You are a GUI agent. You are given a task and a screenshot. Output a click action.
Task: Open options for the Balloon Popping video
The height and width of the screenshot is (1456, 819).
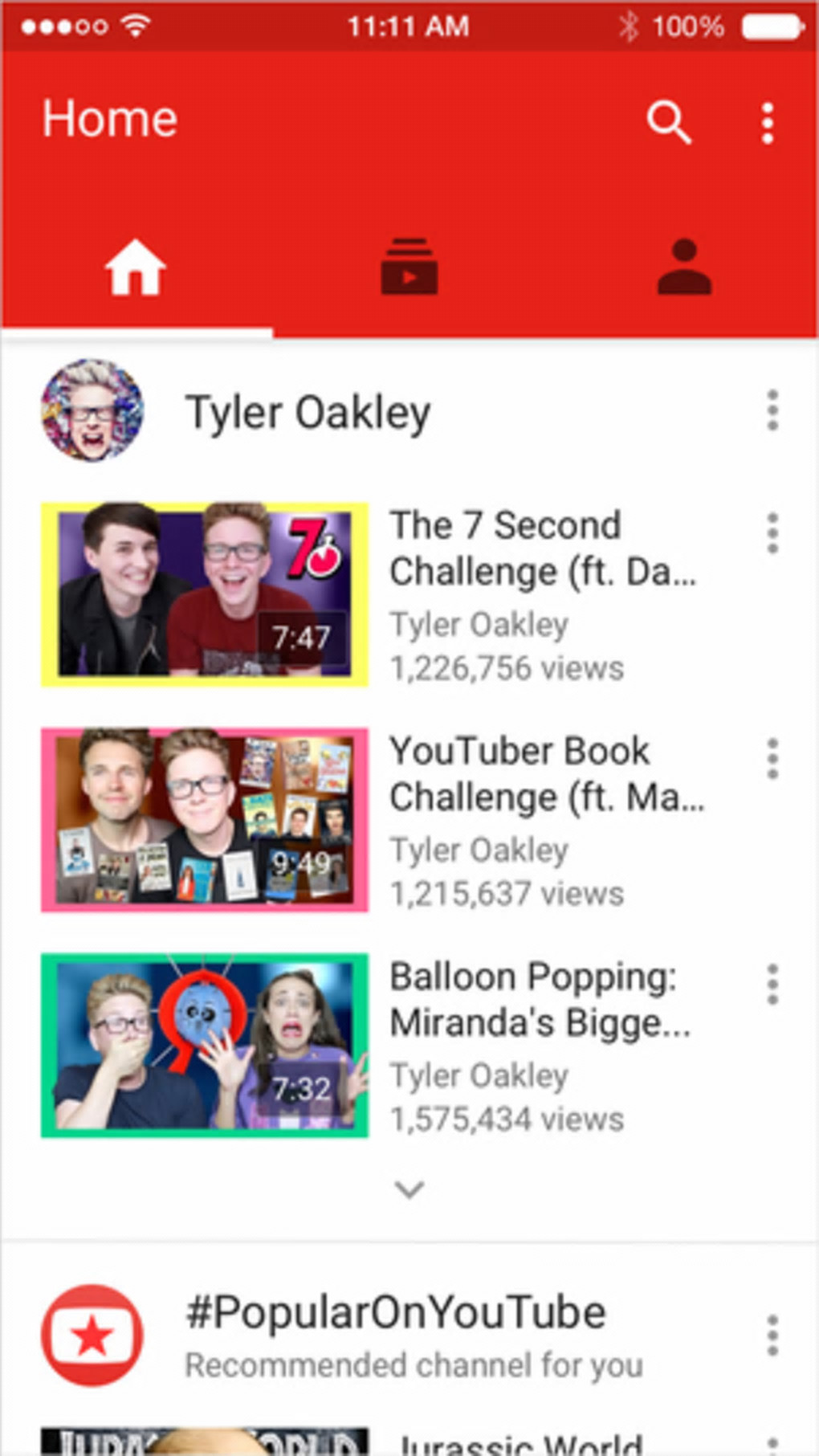click(772, 985)
